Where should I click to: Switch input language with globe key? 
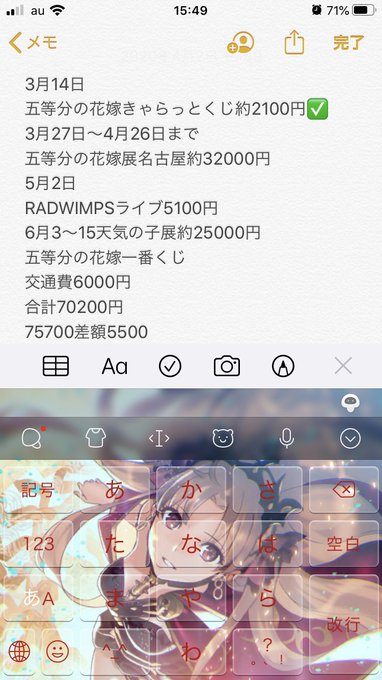[20, 651]
